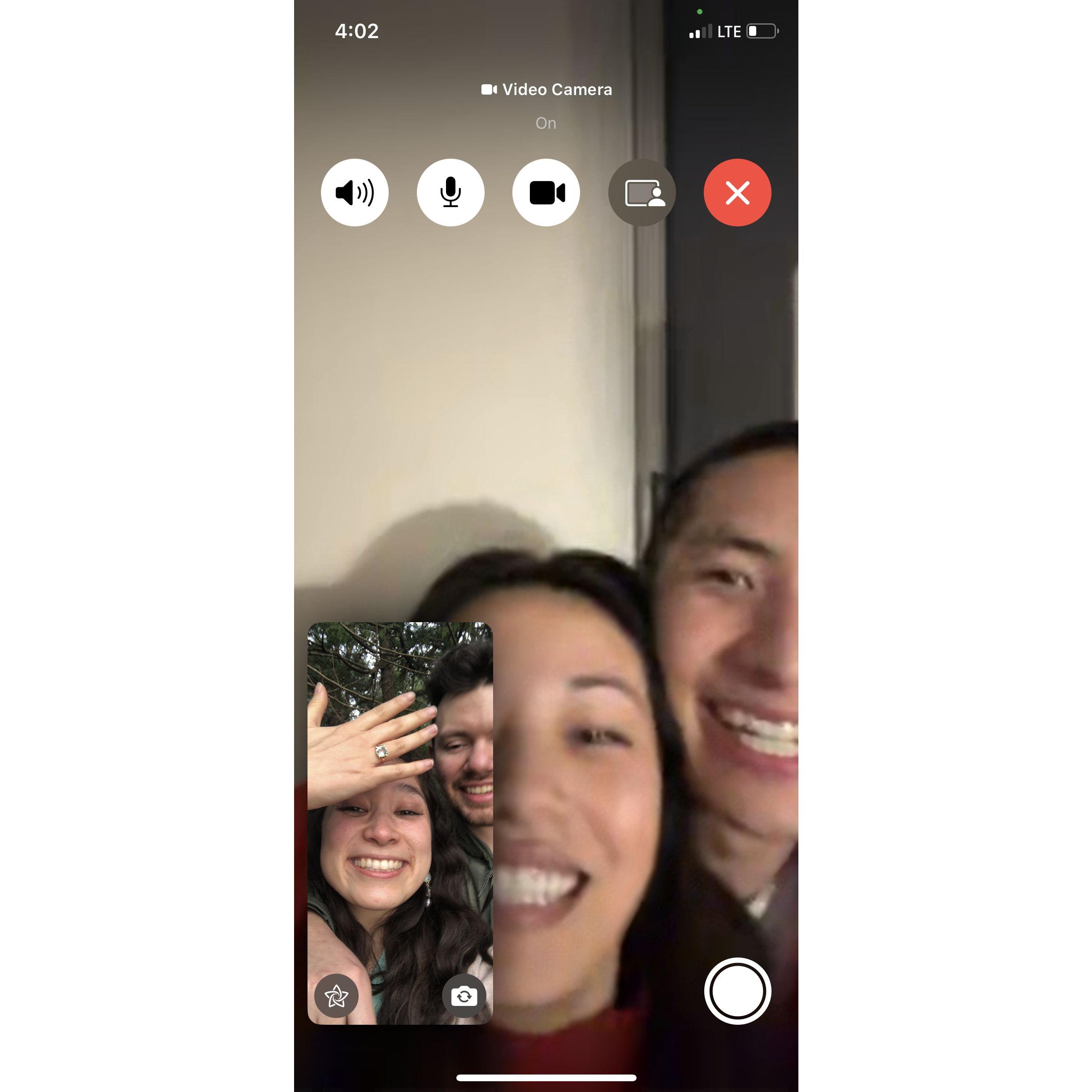Image resolution: width=1092 pixels, height=1092 pixels.
Task: Start screen sharing
Action: pos(641,193)
